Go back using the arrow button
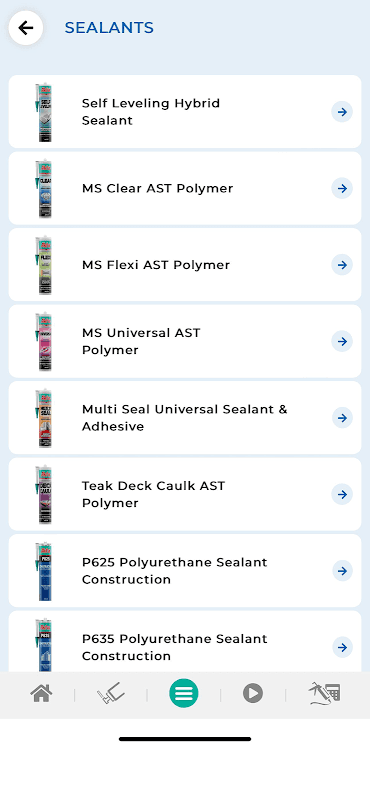The width and height of the screenshot is (370, 800). (26, 28)
